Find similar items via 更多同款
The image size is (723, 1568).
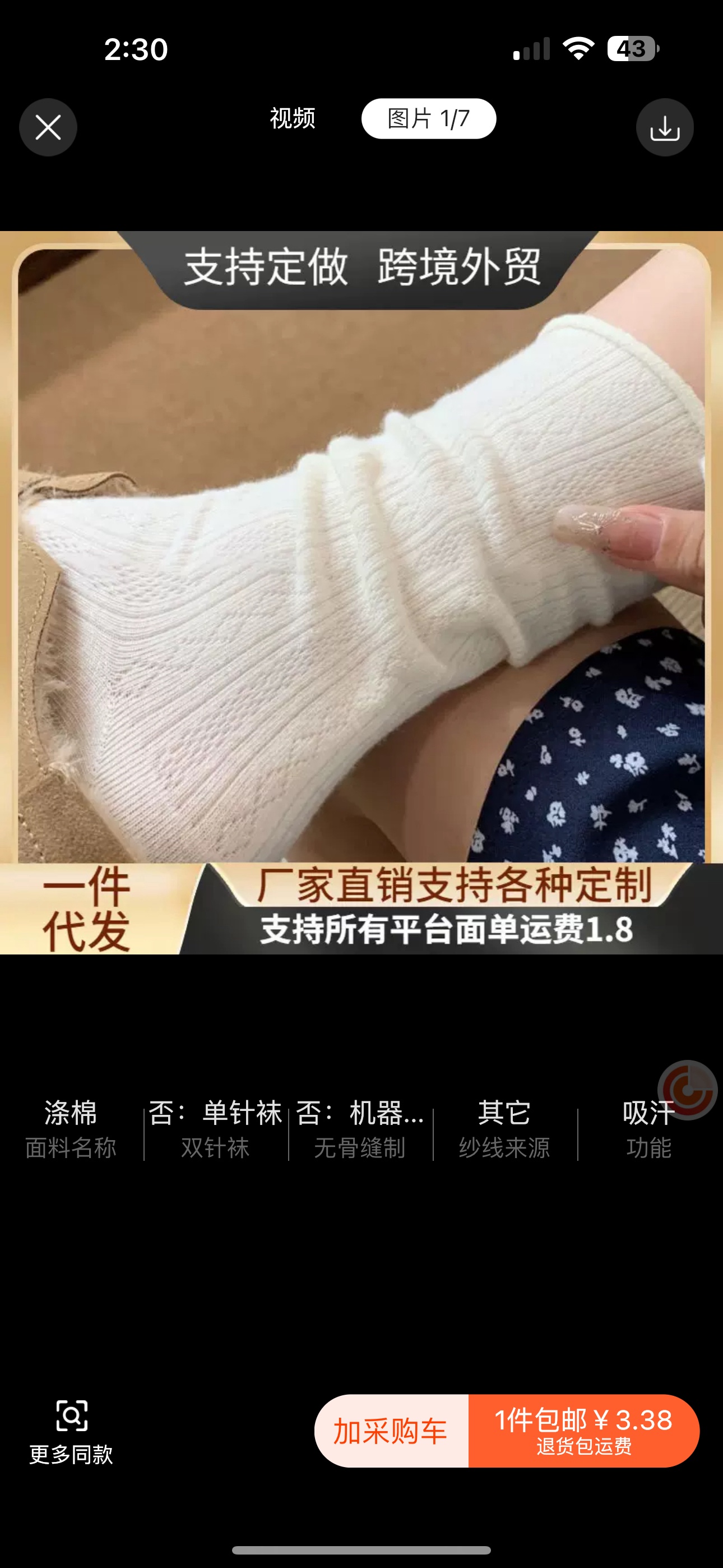tap(71, 1432)
